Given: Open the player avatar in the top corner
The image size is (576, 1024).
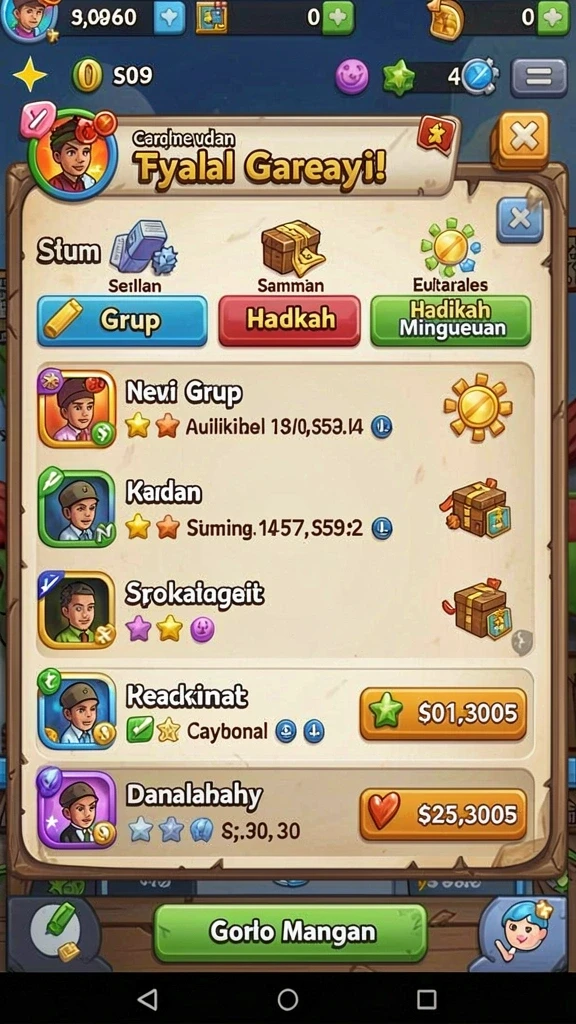Looking at the screenshot, I should (x=29, y=18).
